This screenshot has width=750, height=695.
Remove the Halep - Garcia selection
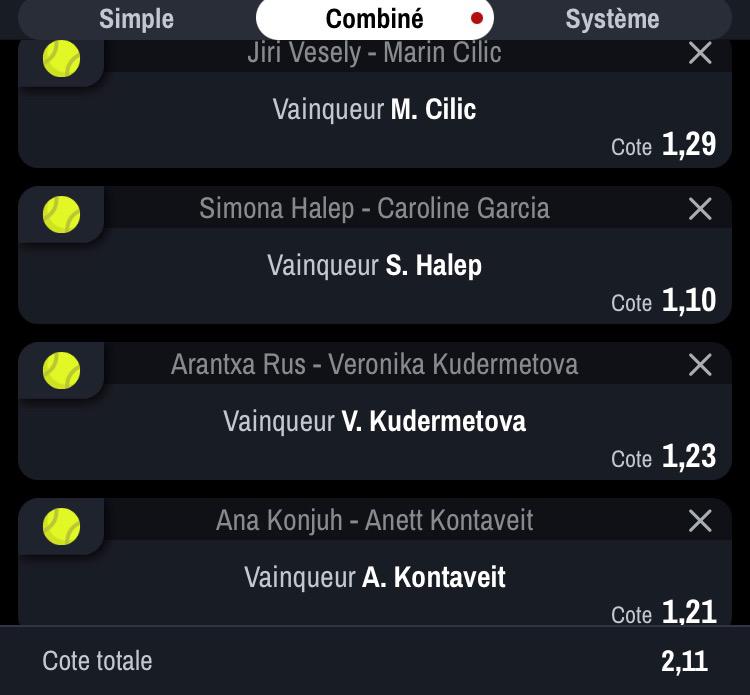[700, 209]
